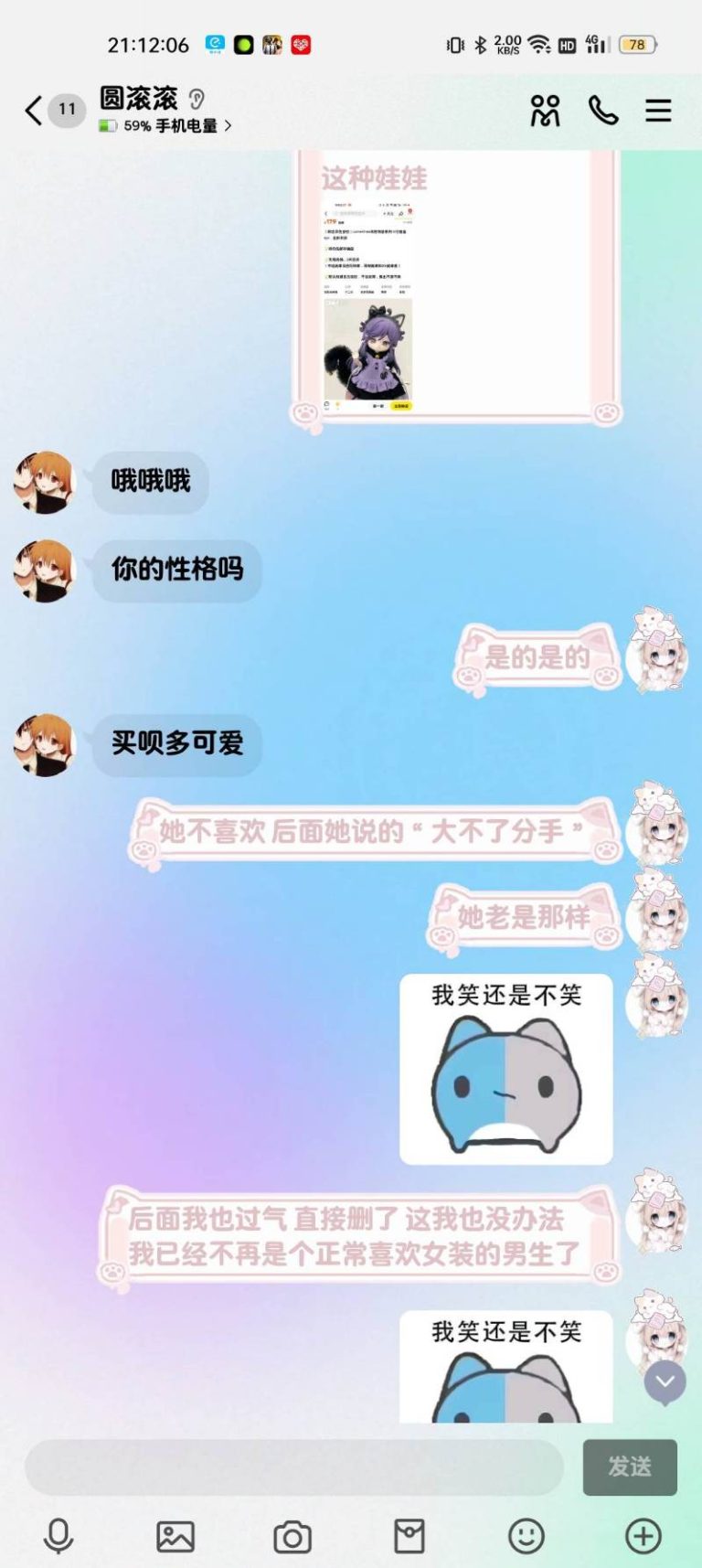Image resolution: width=702 pixels, height=1568 pixels.
Task: Expand more options with plus icon
Action: pyautogui.click(x=643, y=1536)
